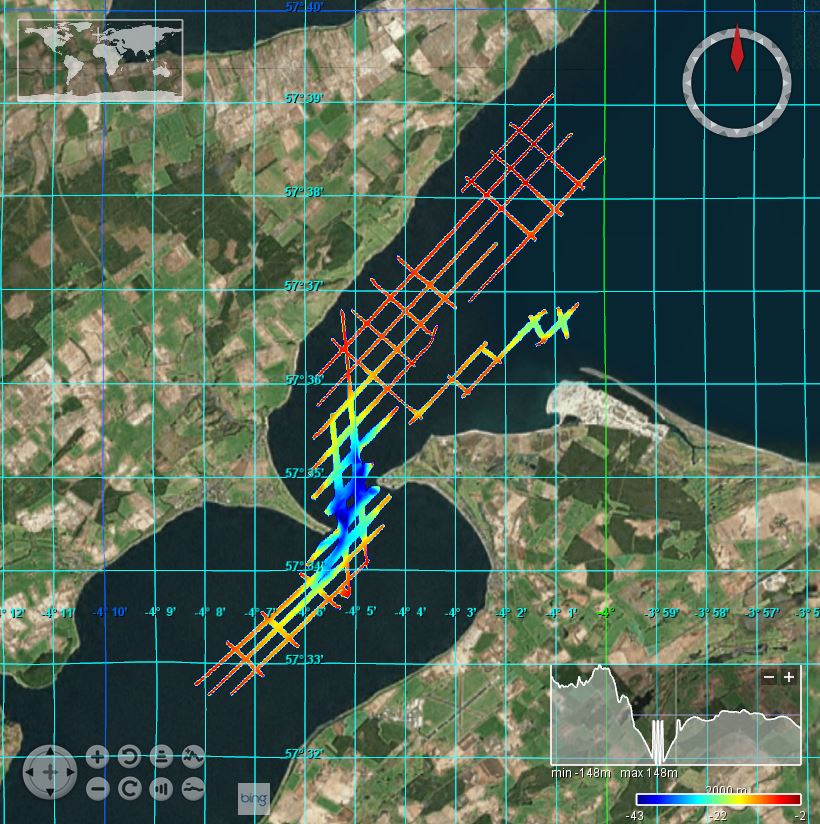Tap the pan control pad
The width and height of the screenshot is (820, 824).
coord(50,772)
